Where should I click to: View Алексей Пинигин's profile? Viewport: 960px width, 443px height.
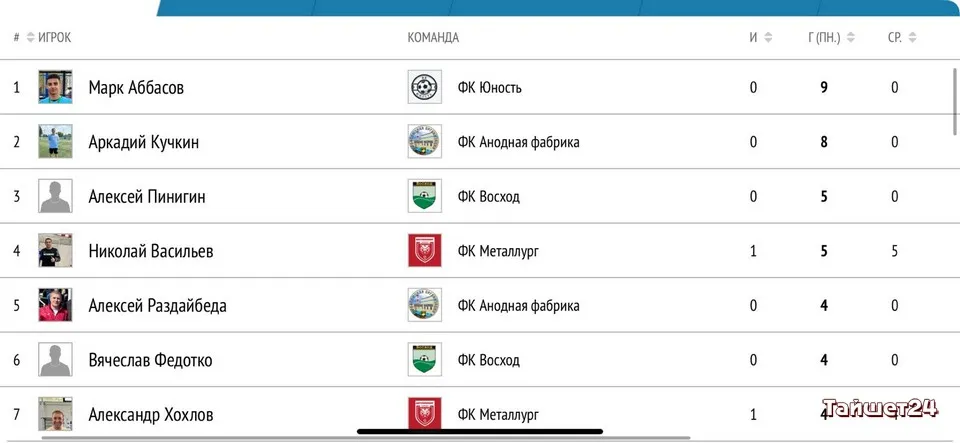(147, 197)
